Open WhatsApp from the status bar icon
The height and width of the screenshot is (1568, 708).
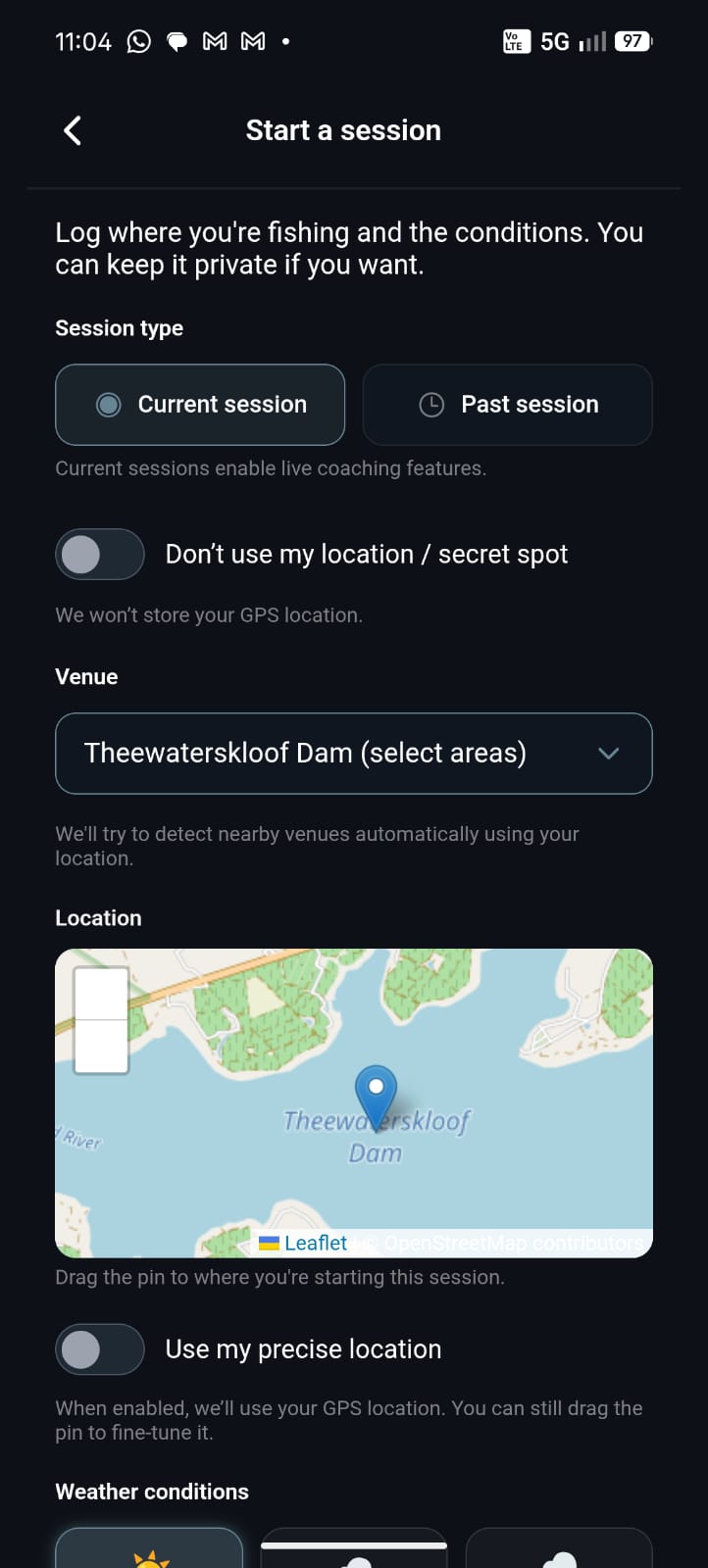138,41
